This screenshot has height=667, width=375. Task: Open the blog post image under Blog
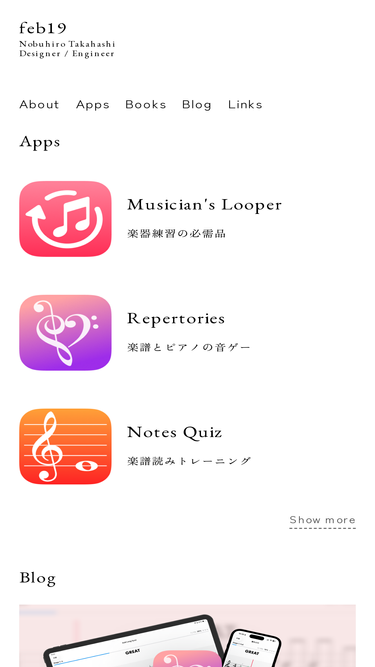188,636
